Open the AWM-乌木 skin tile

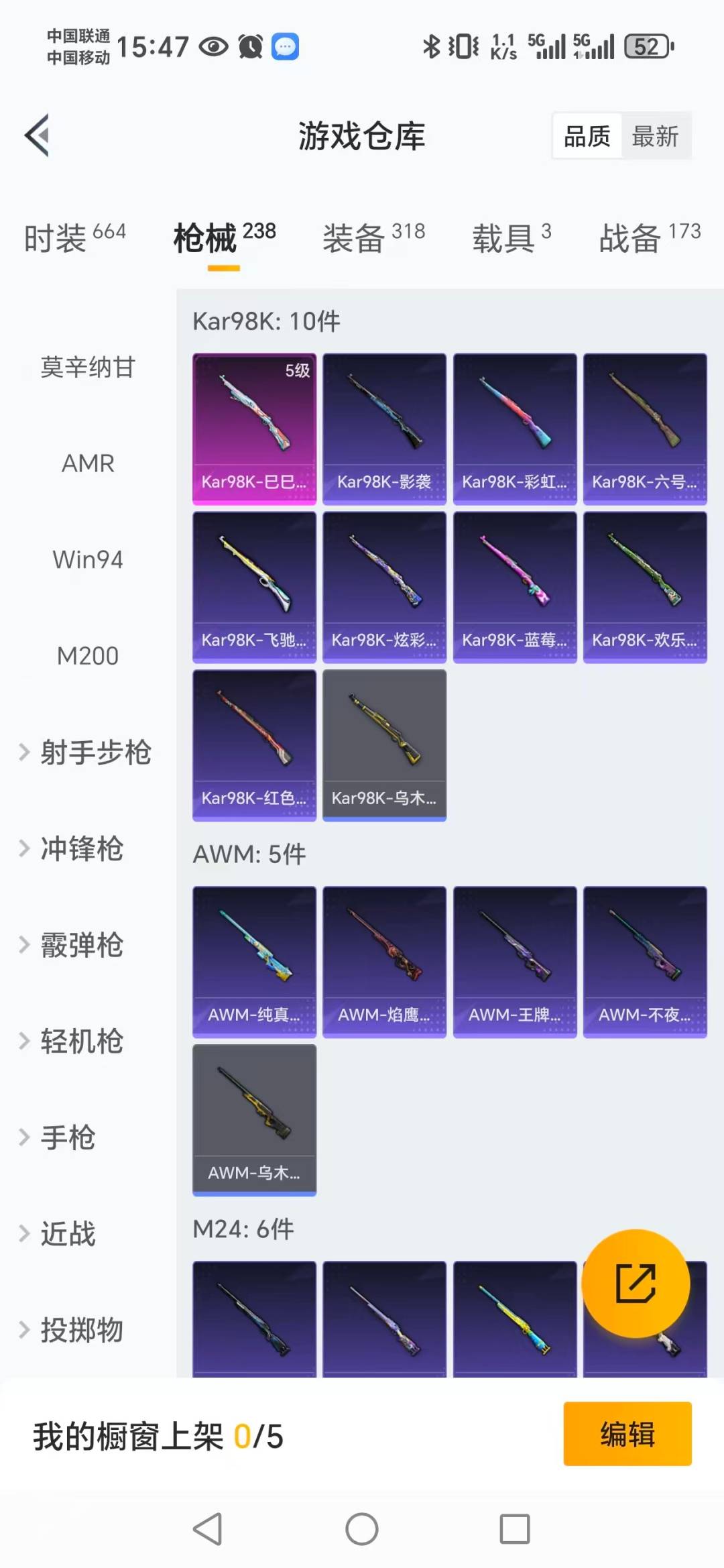[x=254, y=1119]
